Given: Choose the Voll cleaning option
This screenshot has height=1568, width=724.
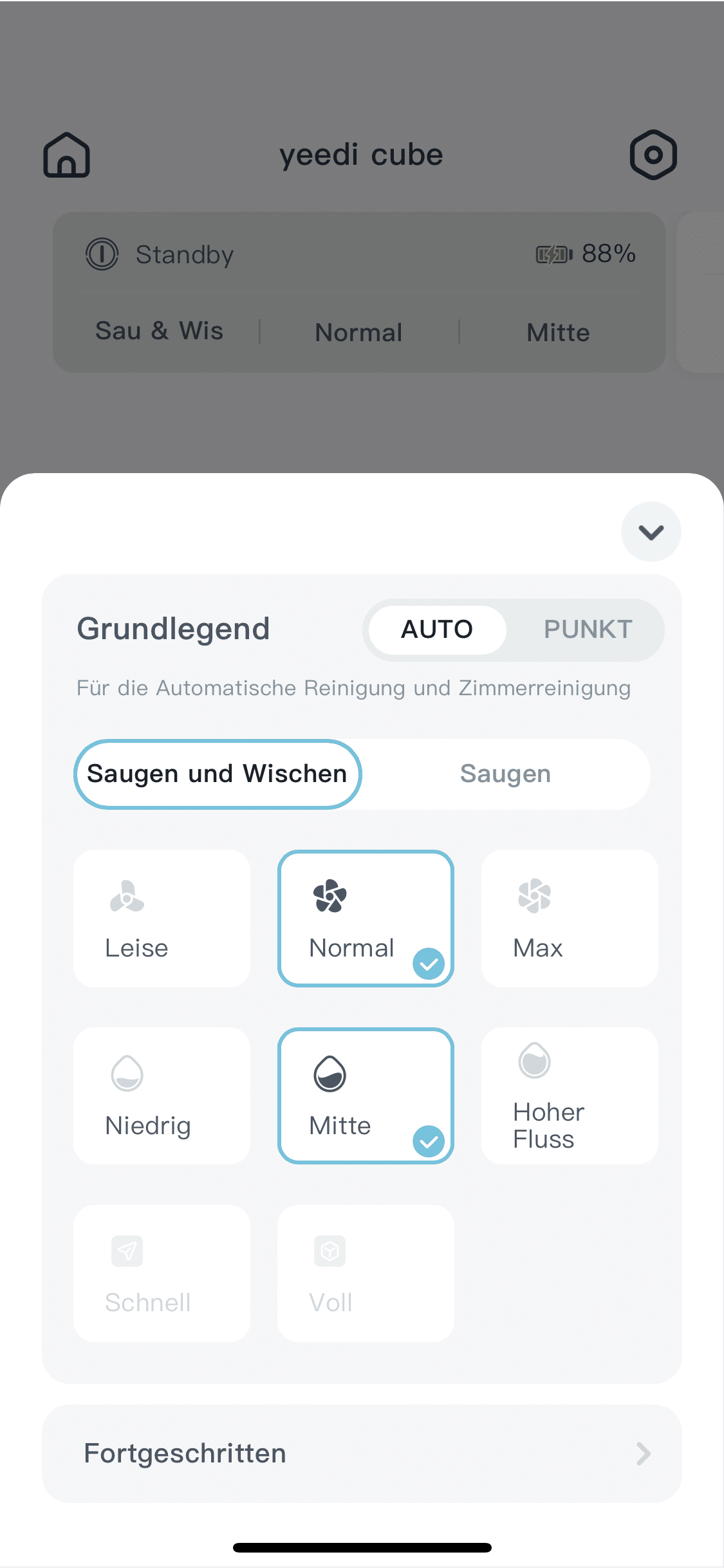Looking at the screenshot, I should pos(366,1273).
